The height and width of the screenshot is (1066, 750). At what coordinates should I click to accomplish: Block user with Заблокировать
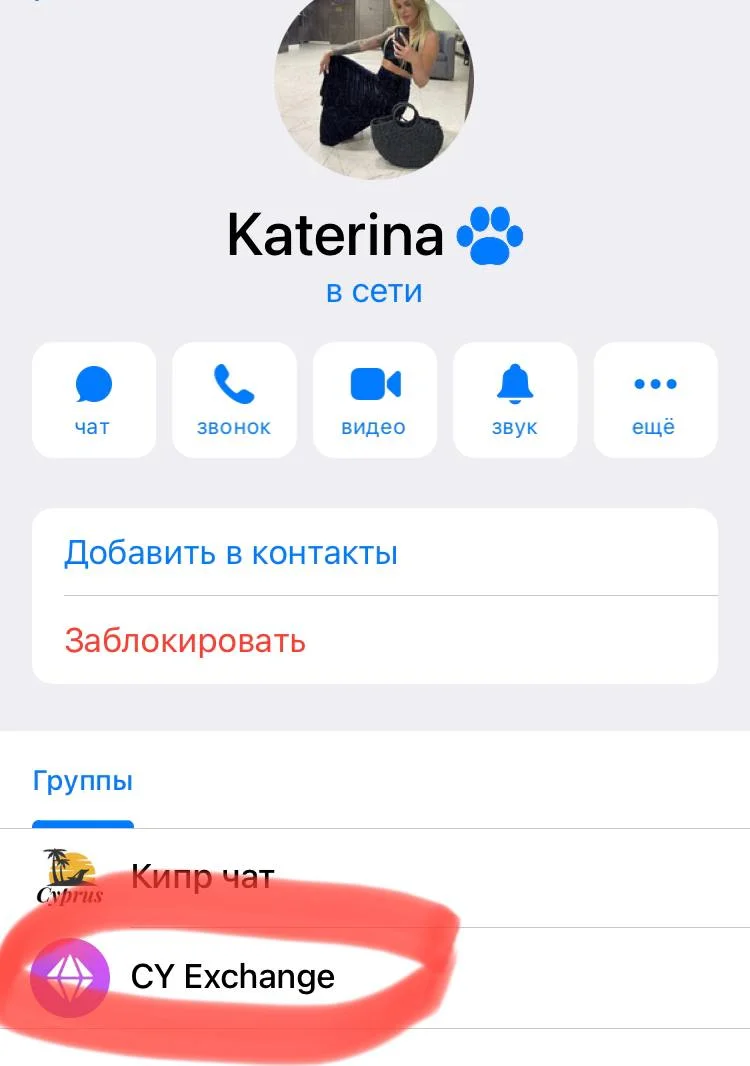185,640
